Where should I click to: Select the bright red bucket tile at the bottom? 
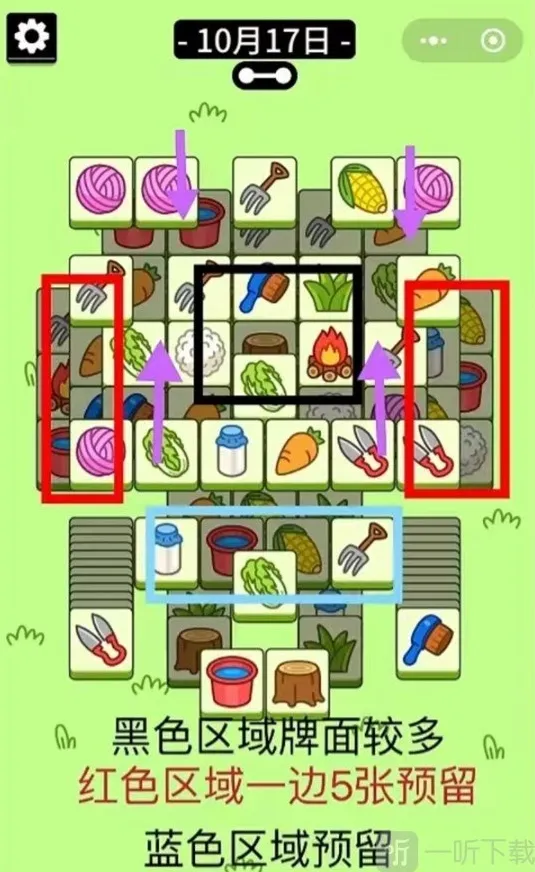coord(232,681)
